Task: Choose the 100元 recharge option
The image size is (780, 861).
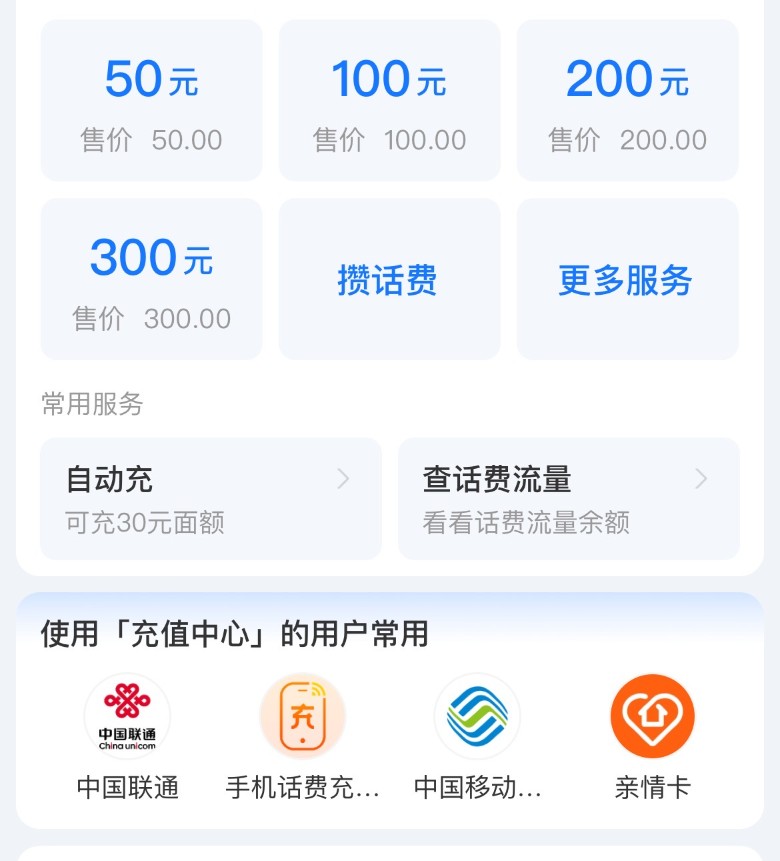Action: 389,101
